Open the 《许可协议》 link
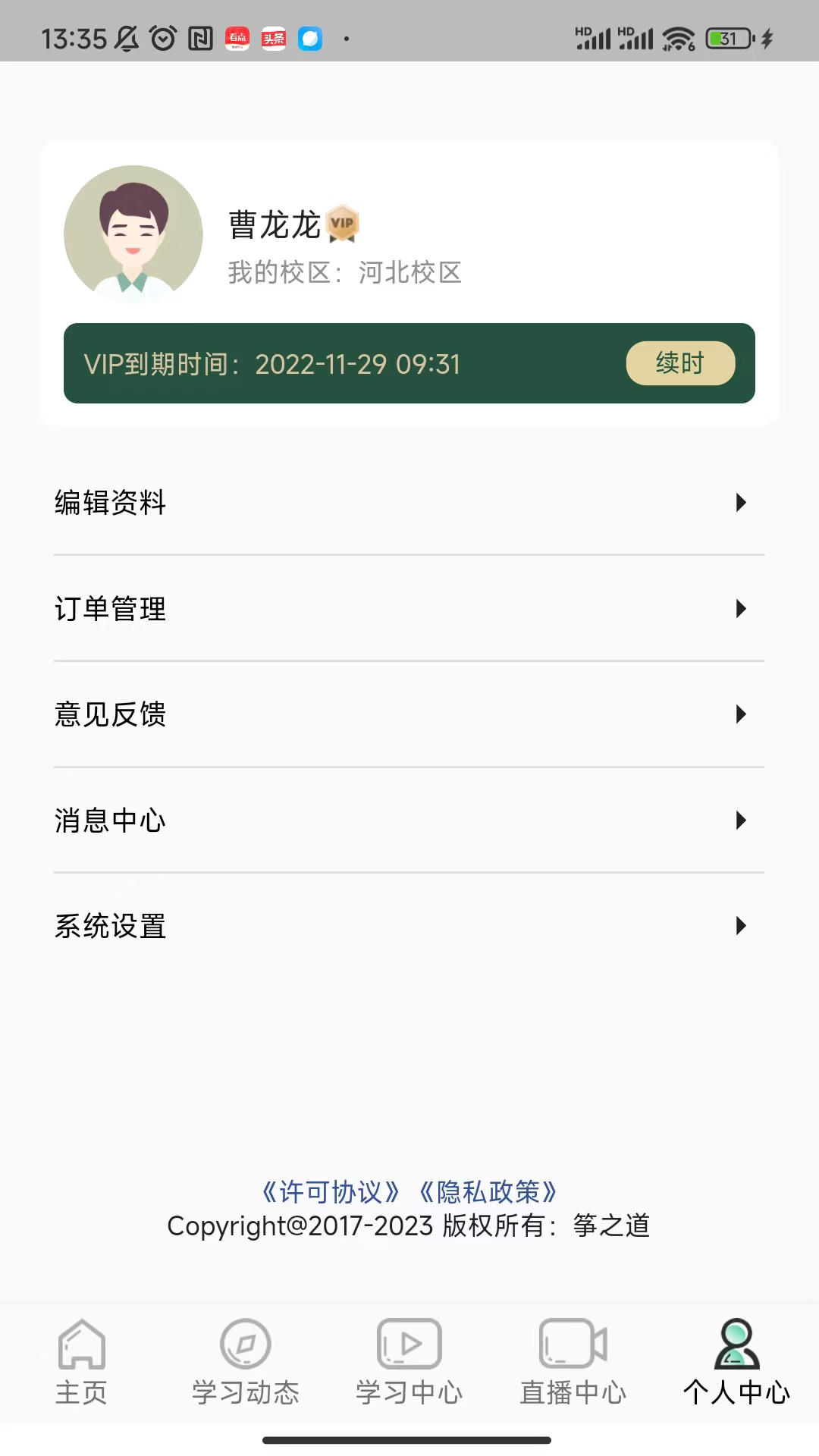 (329, 1191)
